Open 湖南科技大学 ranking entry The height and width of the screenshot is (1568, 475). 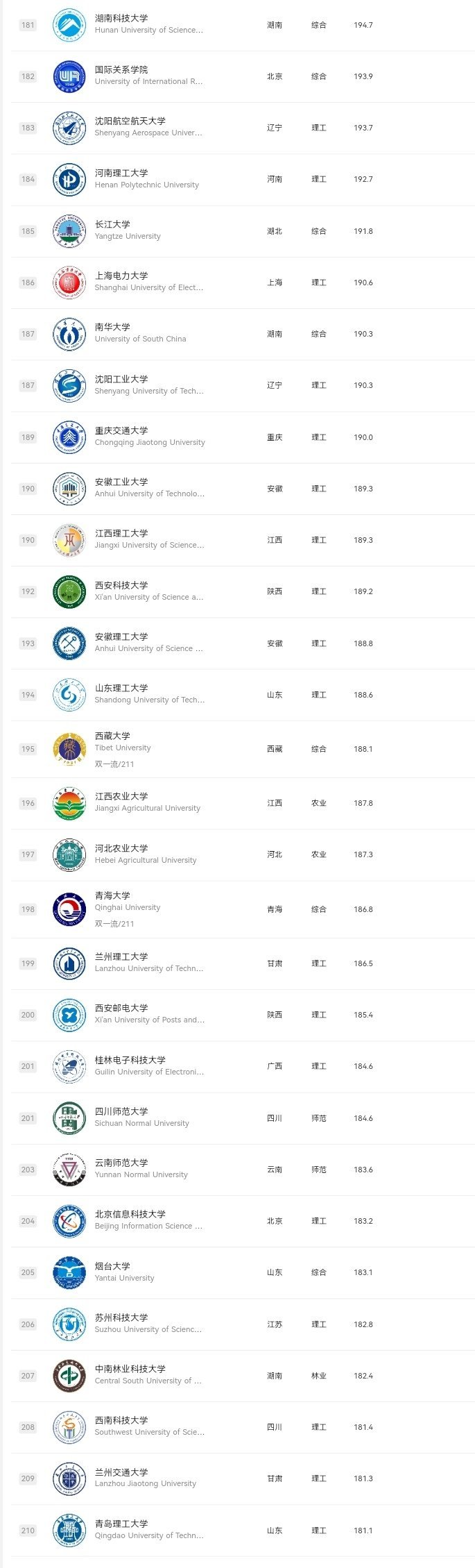(121, 19)
